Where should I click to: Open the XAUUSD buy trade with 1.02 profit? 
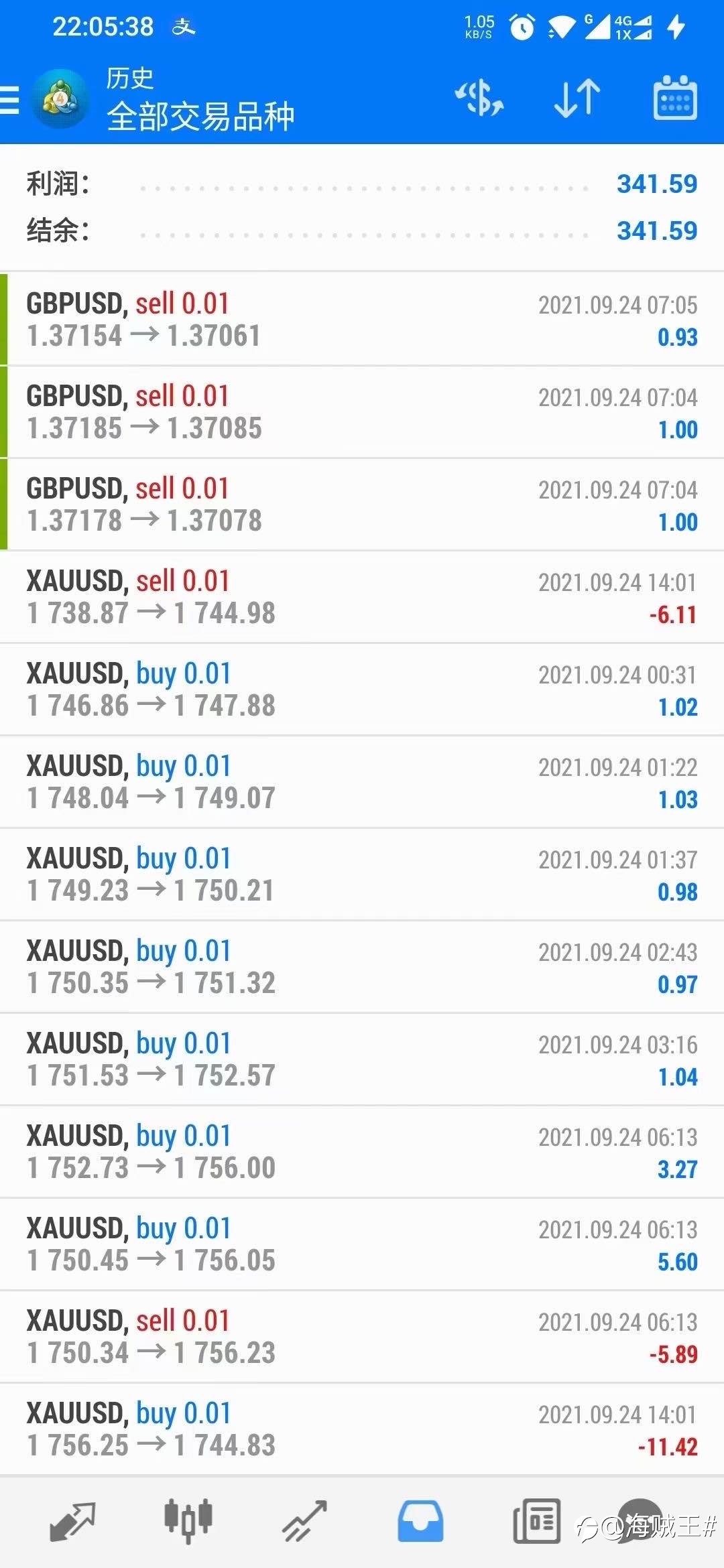(x=362, y=690)
